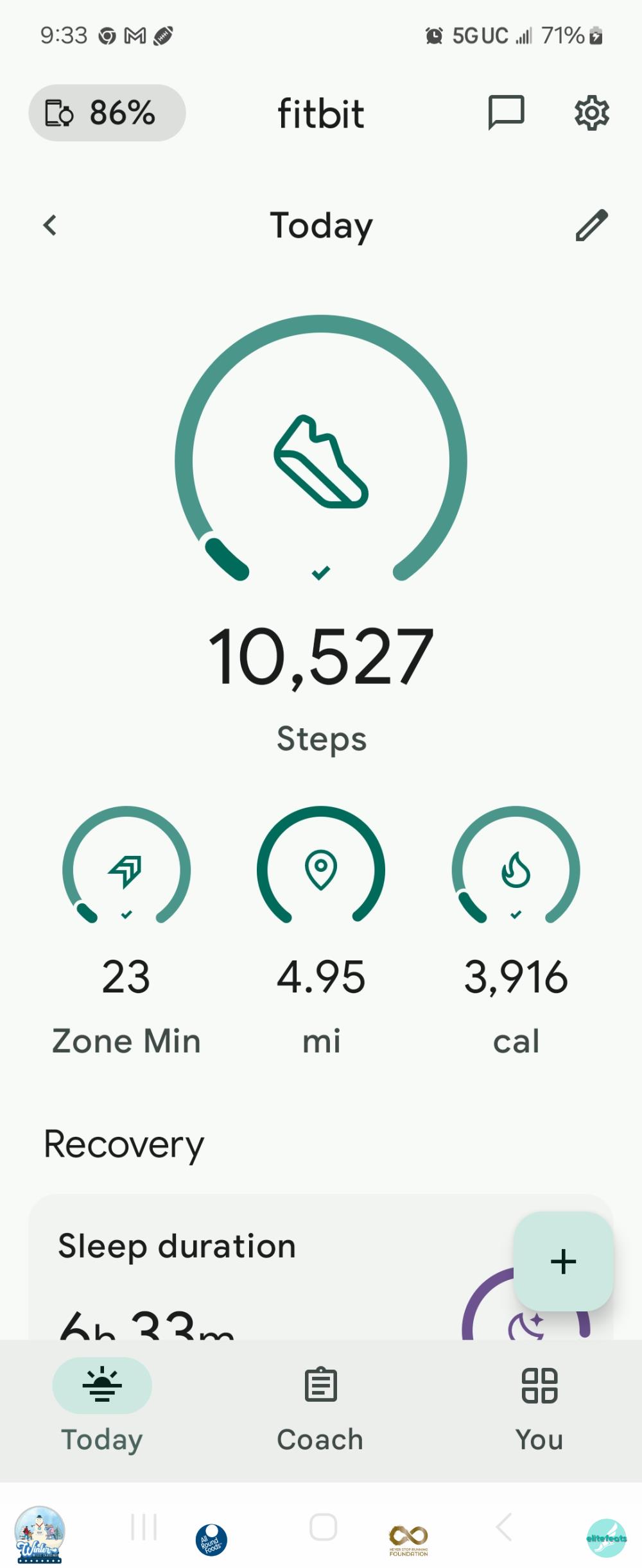The height and width of the screenshot is (1568, 642).
Task: Edit the Today dashboard with the pencil
Action: (591, 225)
